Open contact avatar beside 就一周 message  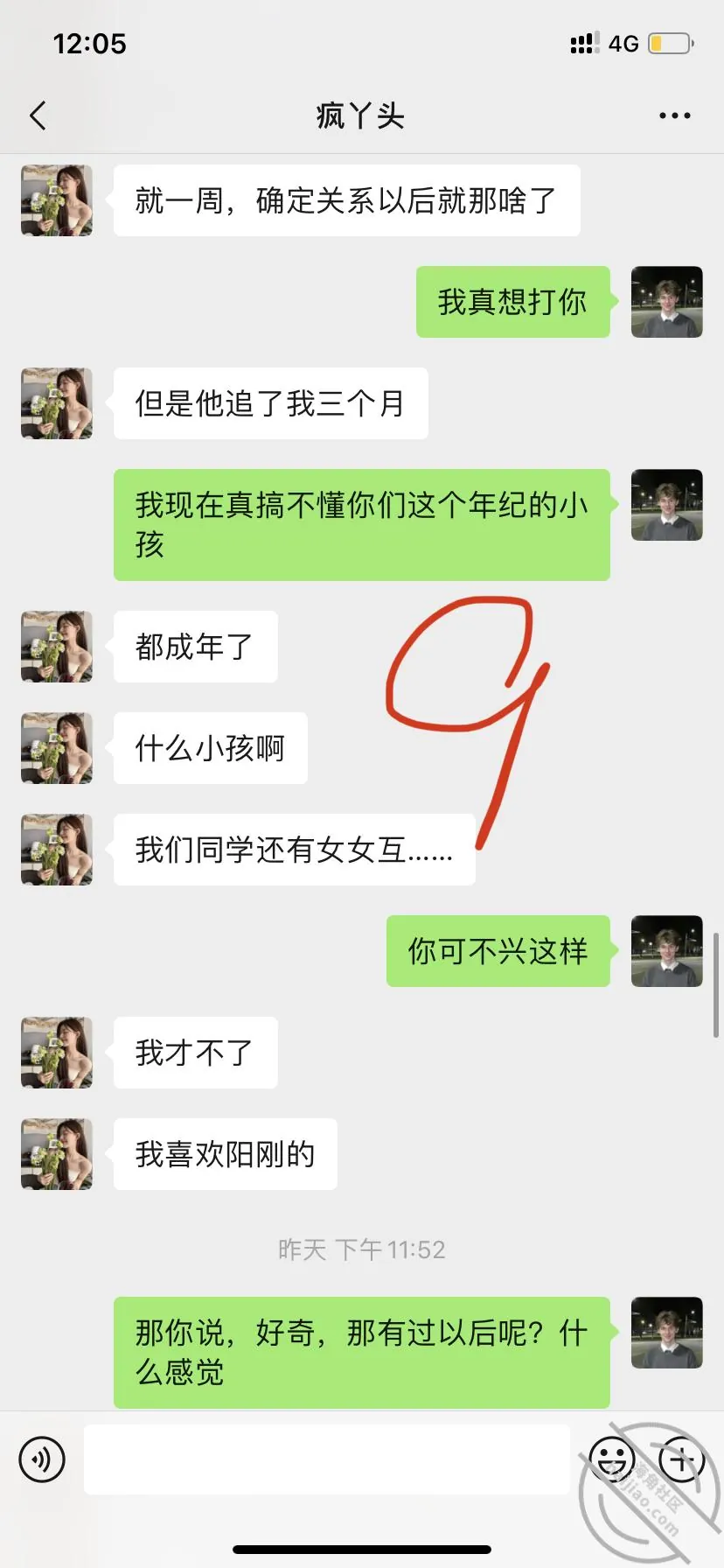tap(57, 200)
